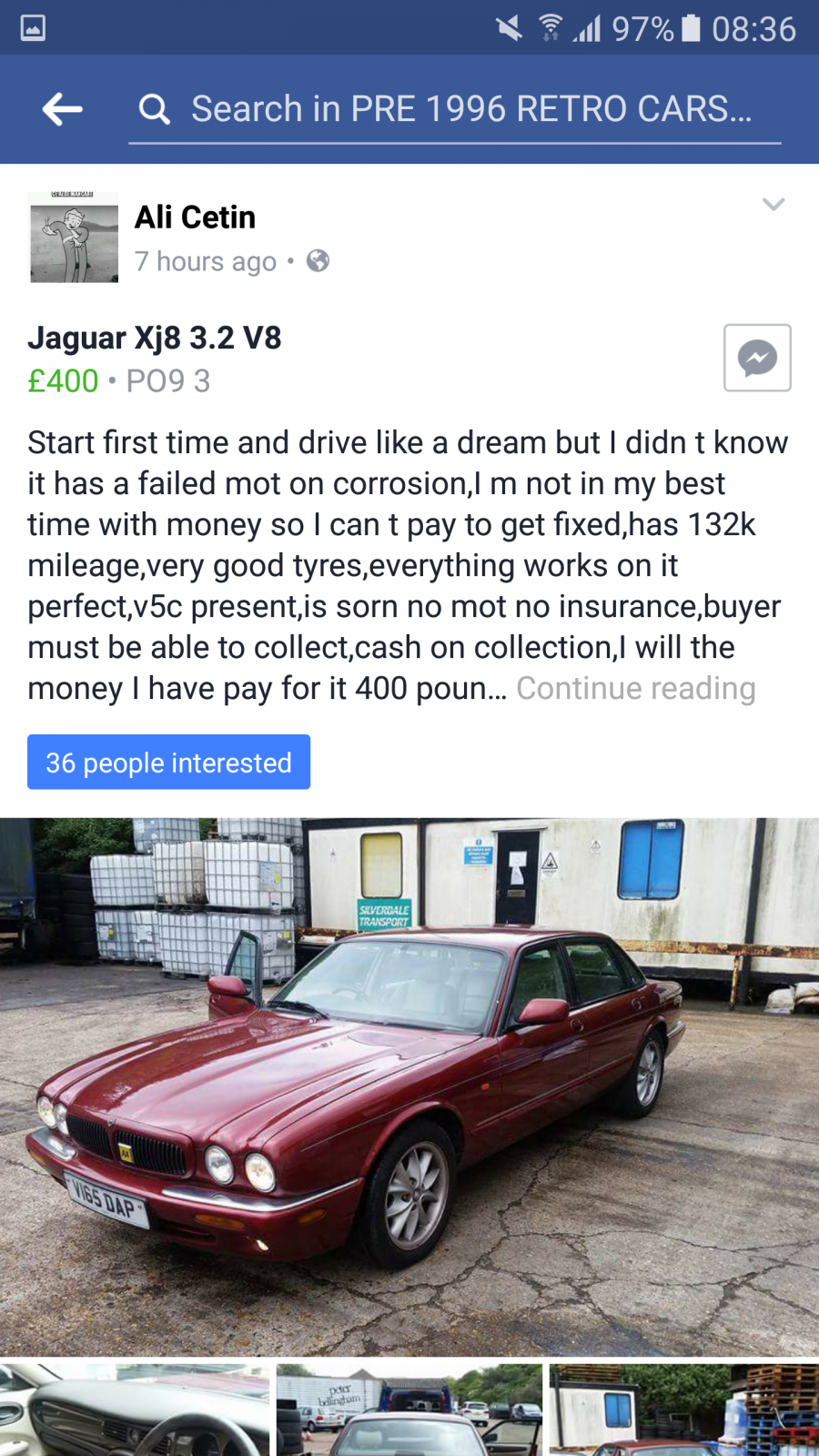This screenshot has width=819, height=1456.
Task: Go back using the top arrow
Action: (x=62, y=109)
